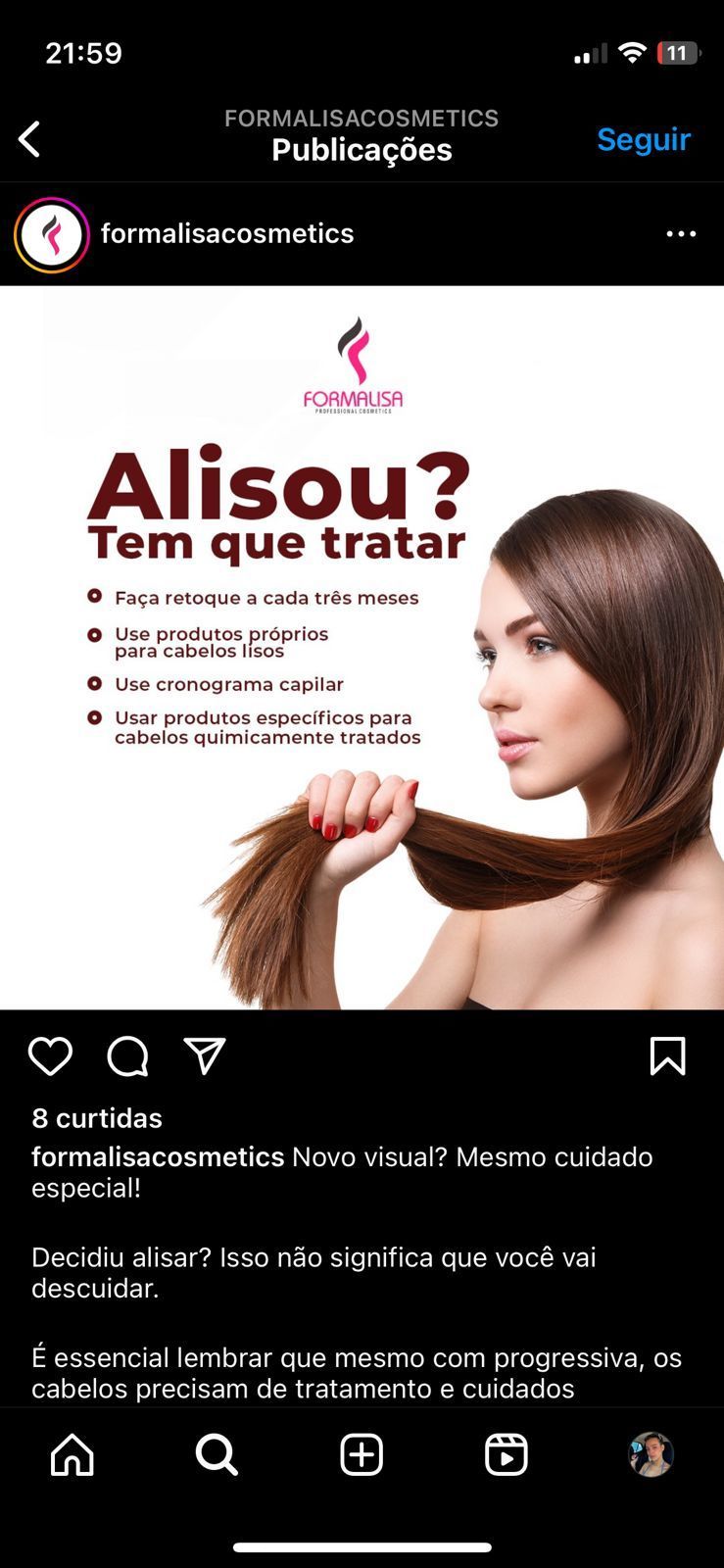The width and height of the screenshot is (724, 1568).
Task: Share the post via paper plane icon
Action: [205, 1056]
